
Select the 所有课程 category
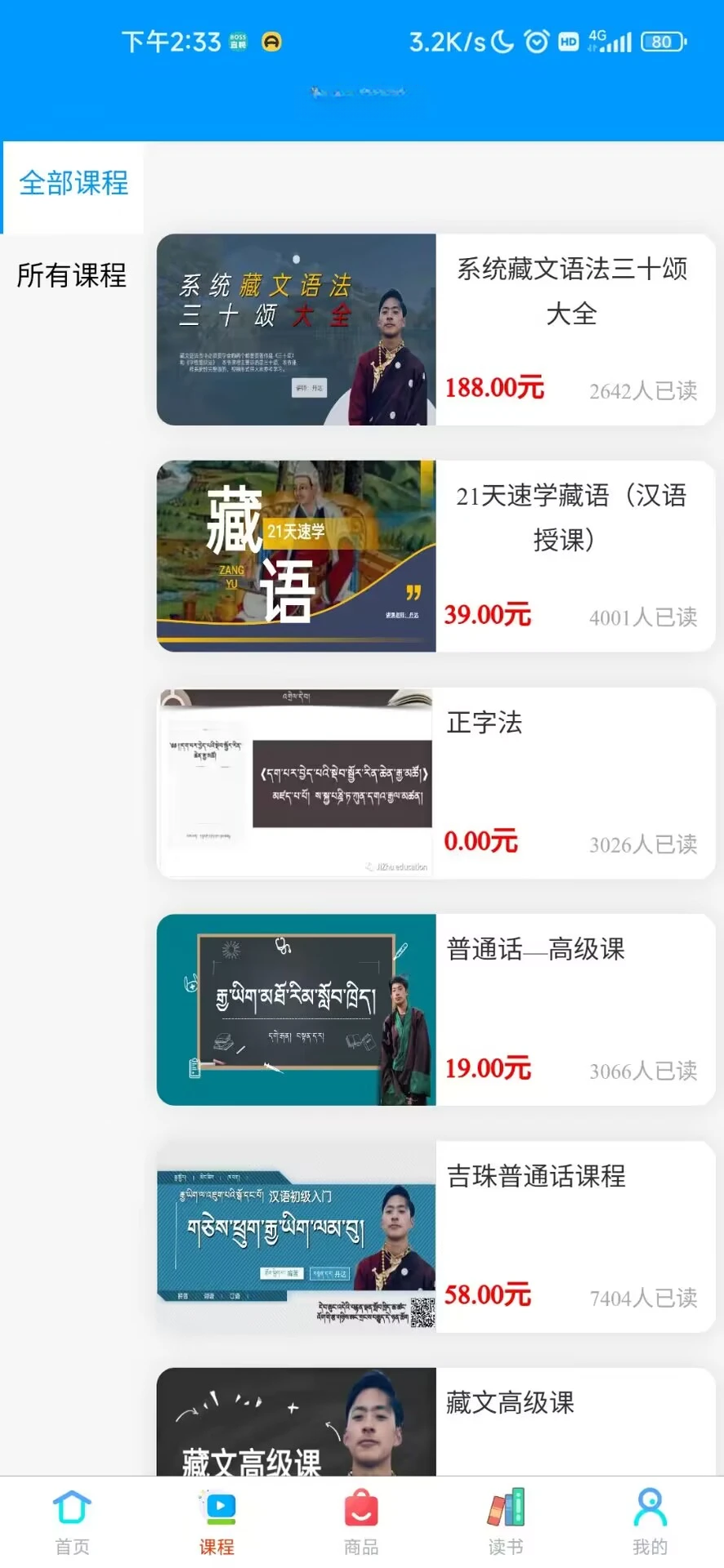(x=72, y=275)
